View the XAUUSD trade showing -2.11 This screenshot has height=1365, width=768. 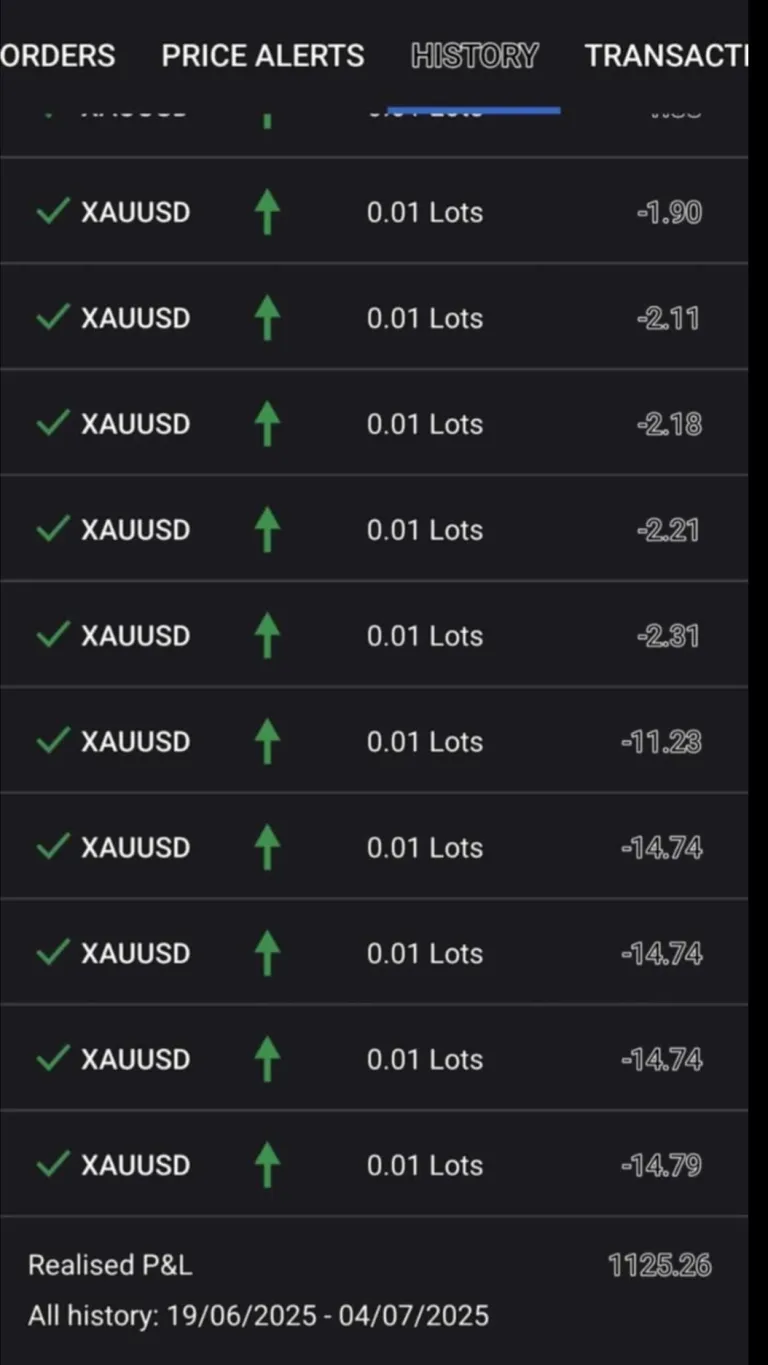(374, 317)
